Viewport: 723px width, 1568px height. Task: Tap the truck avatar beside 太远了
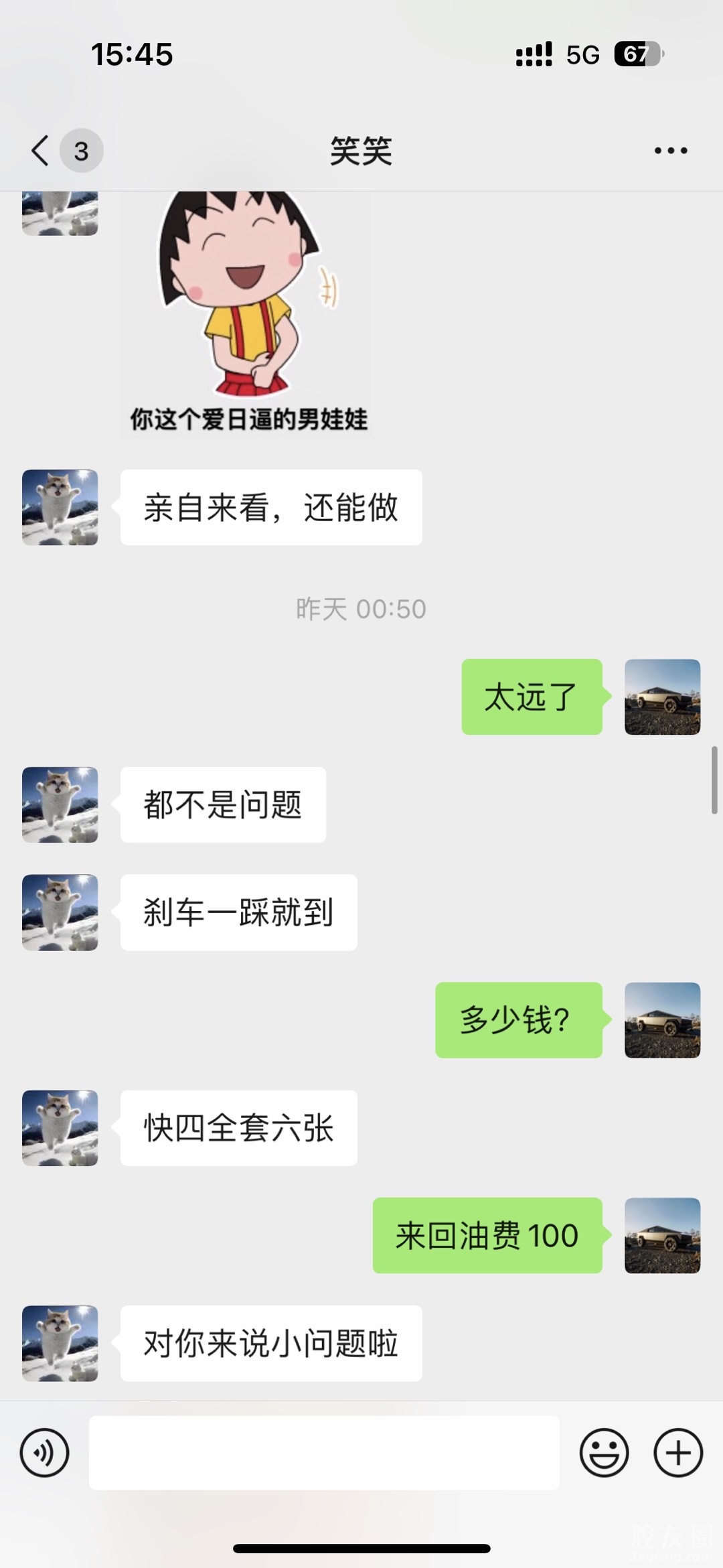(662, 697)
